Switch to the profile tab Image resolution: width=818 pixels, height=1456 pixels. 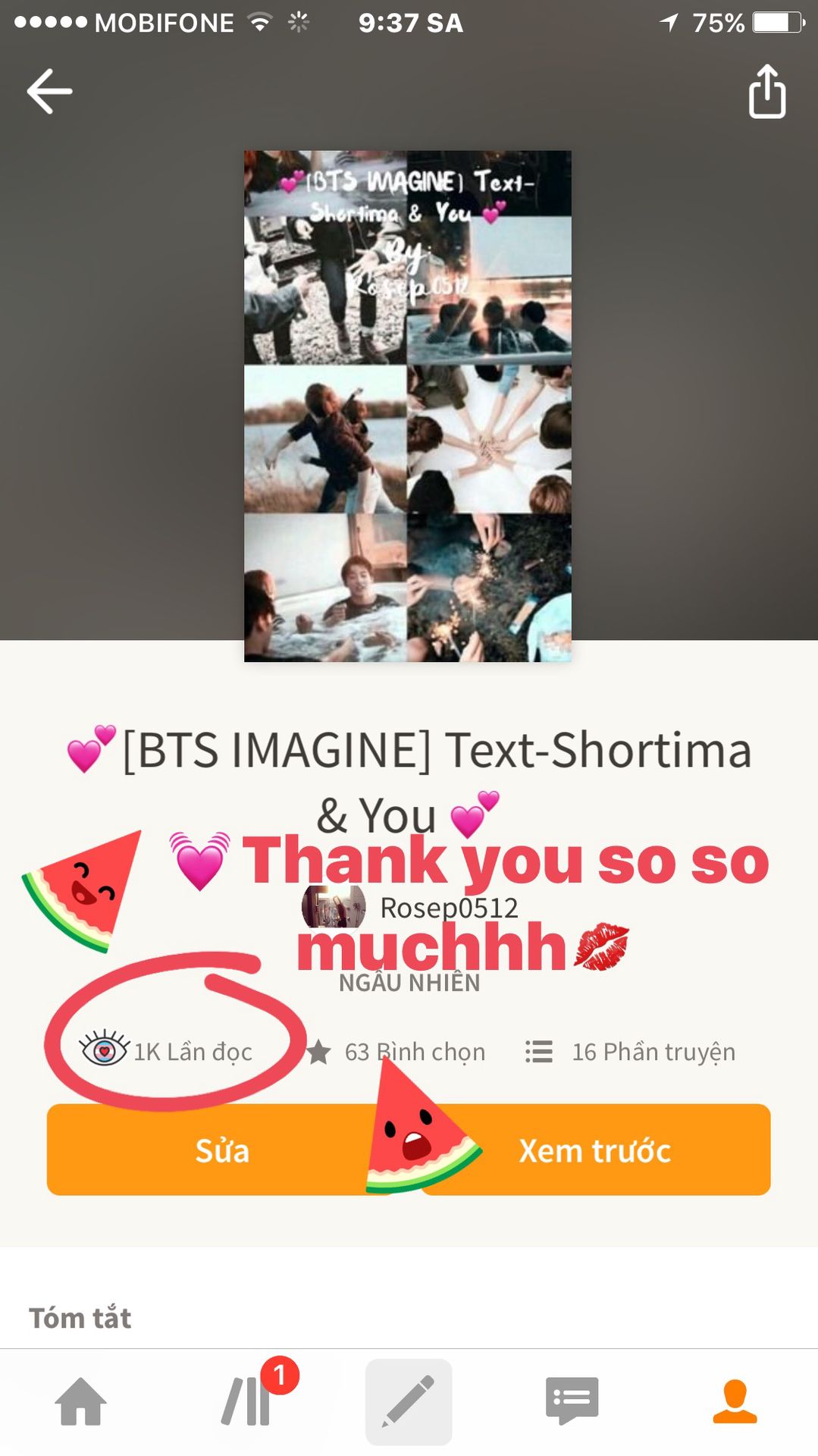pyautogui.click(x=734, y=1401)
